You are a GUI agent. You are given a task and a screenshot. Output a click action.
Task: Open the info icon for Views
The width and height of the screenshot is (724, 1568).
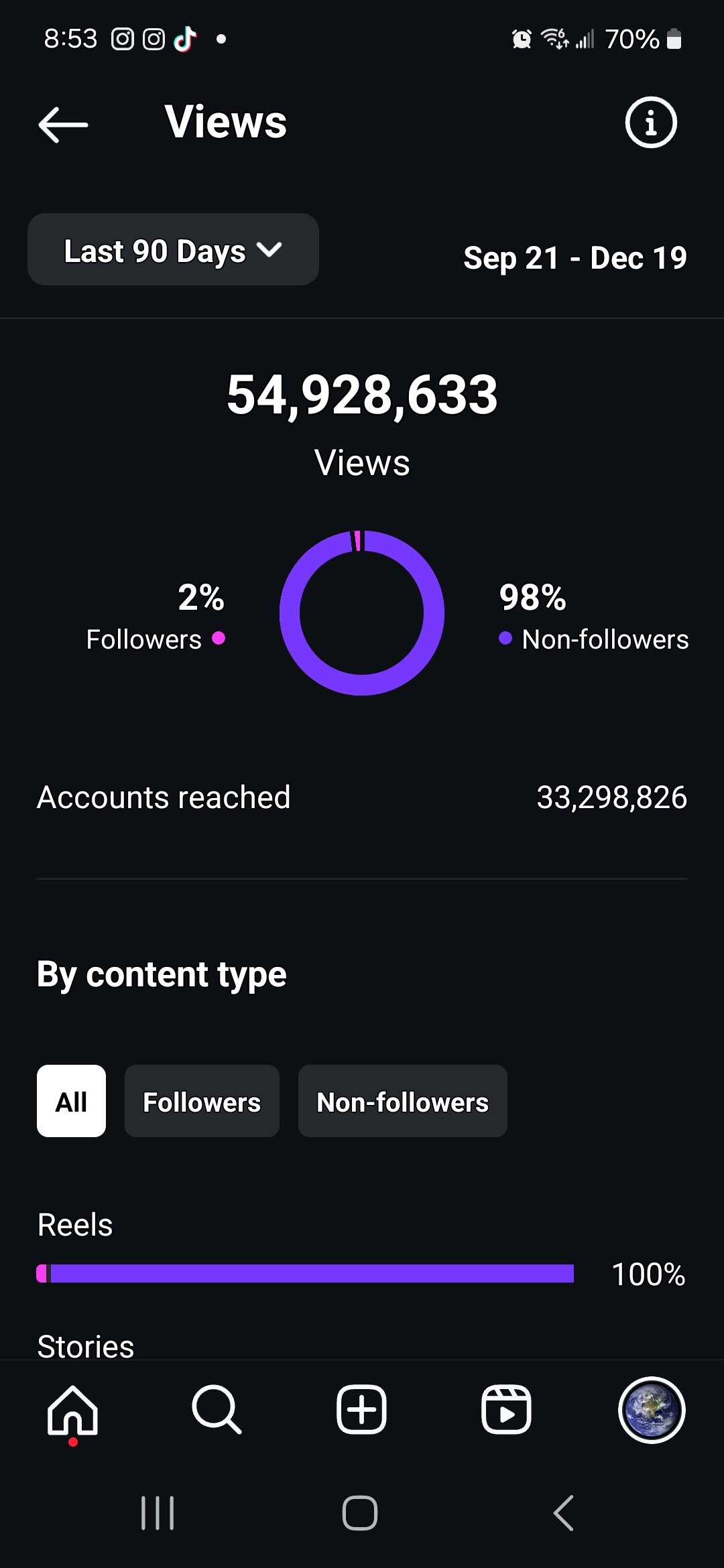650,123
